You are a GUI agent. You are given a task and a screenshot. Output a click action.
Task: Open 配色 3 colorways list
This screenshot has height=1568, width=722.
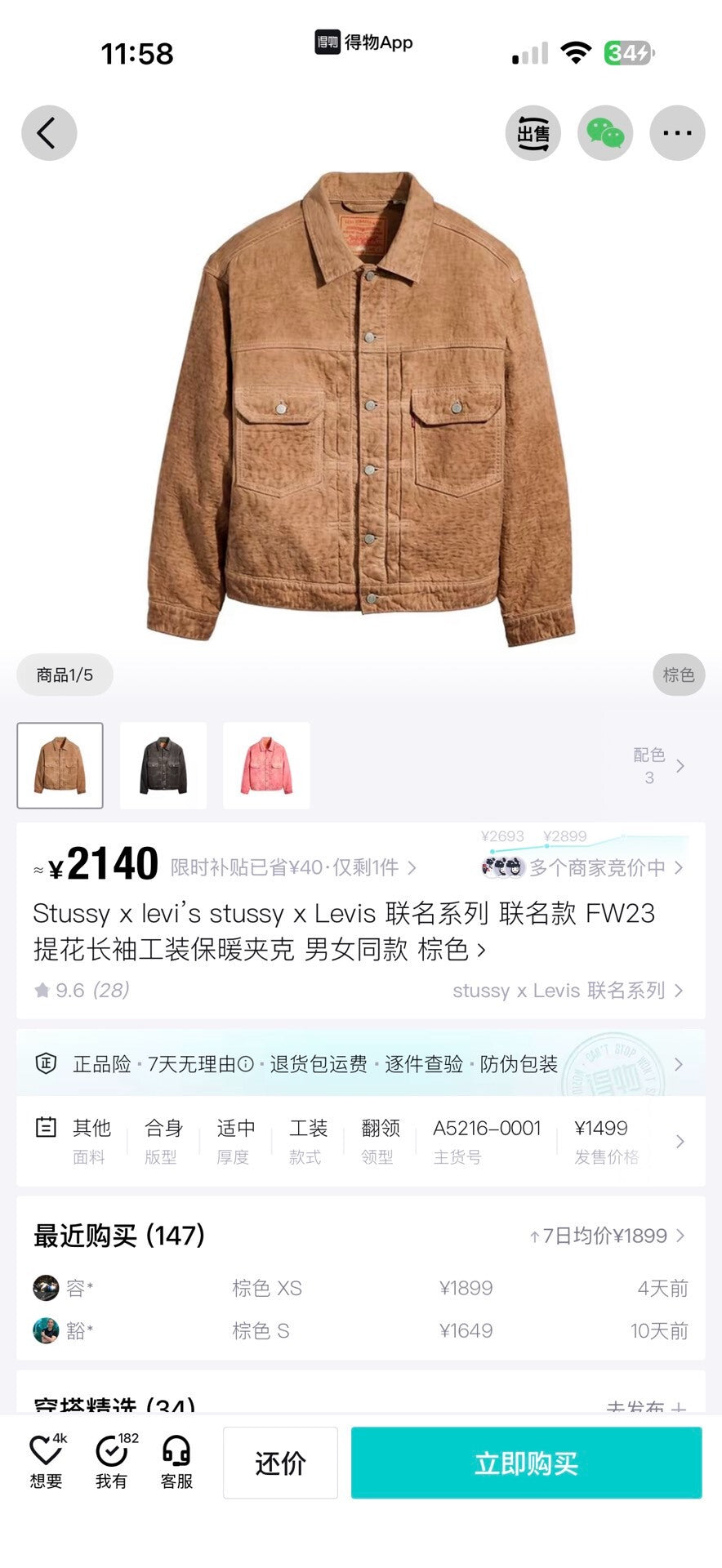pos(658,765)
